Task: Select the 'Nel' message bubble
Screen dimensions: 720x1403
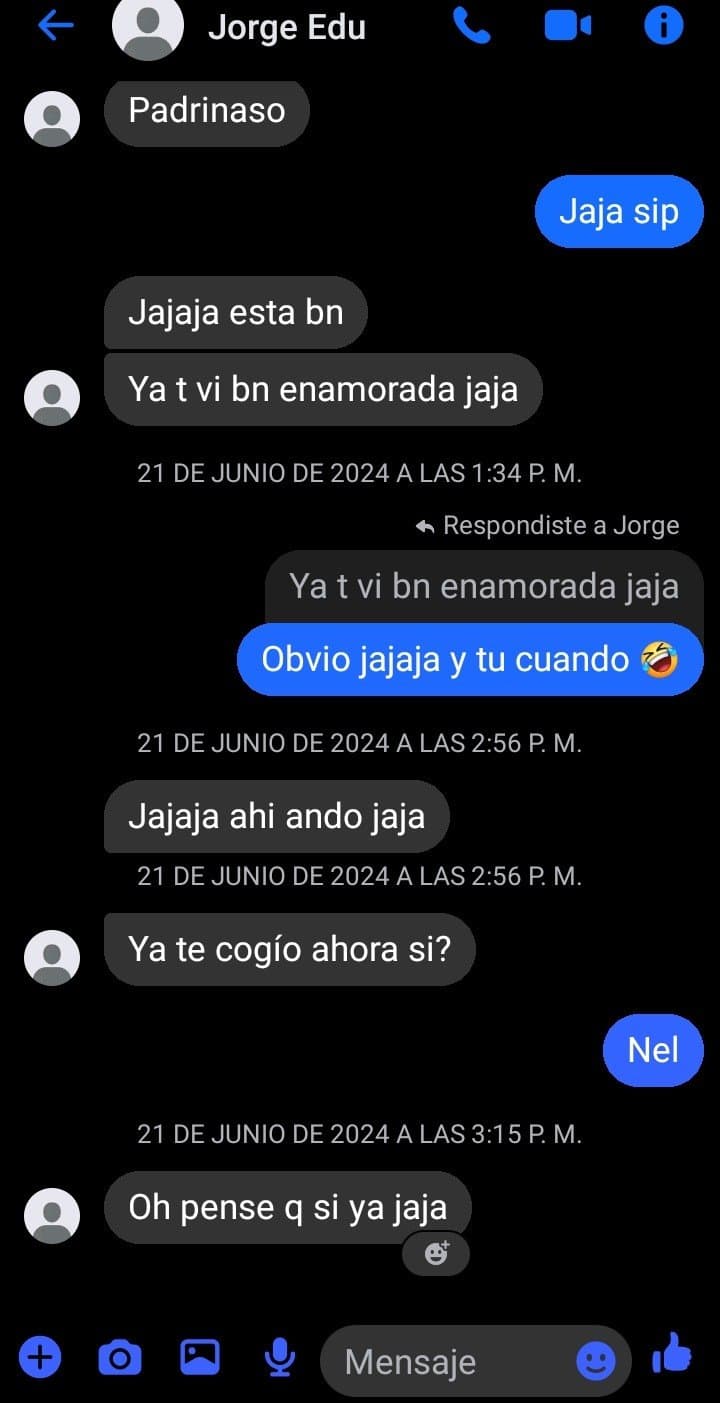Action: tap(653, 1050)
